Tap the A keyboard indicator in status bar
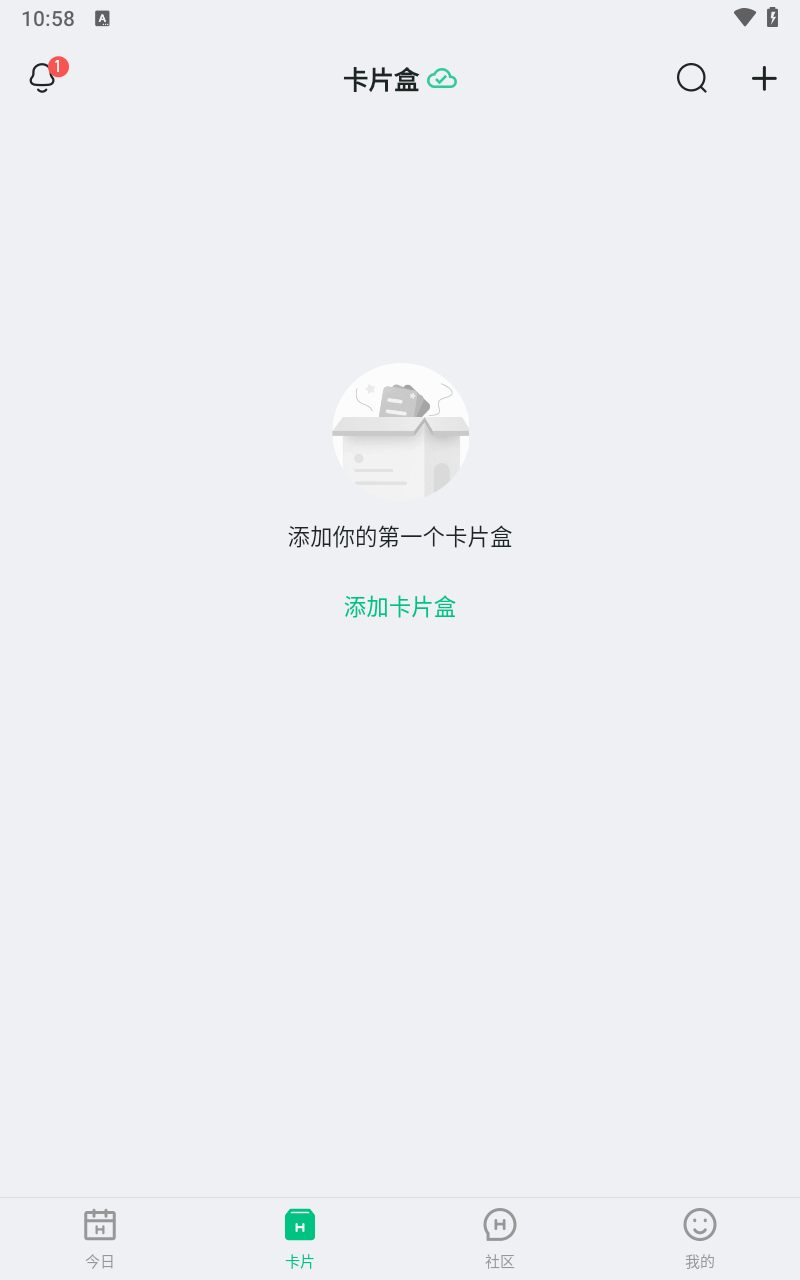The image size is (800, 1280). (x=101, y=18)
